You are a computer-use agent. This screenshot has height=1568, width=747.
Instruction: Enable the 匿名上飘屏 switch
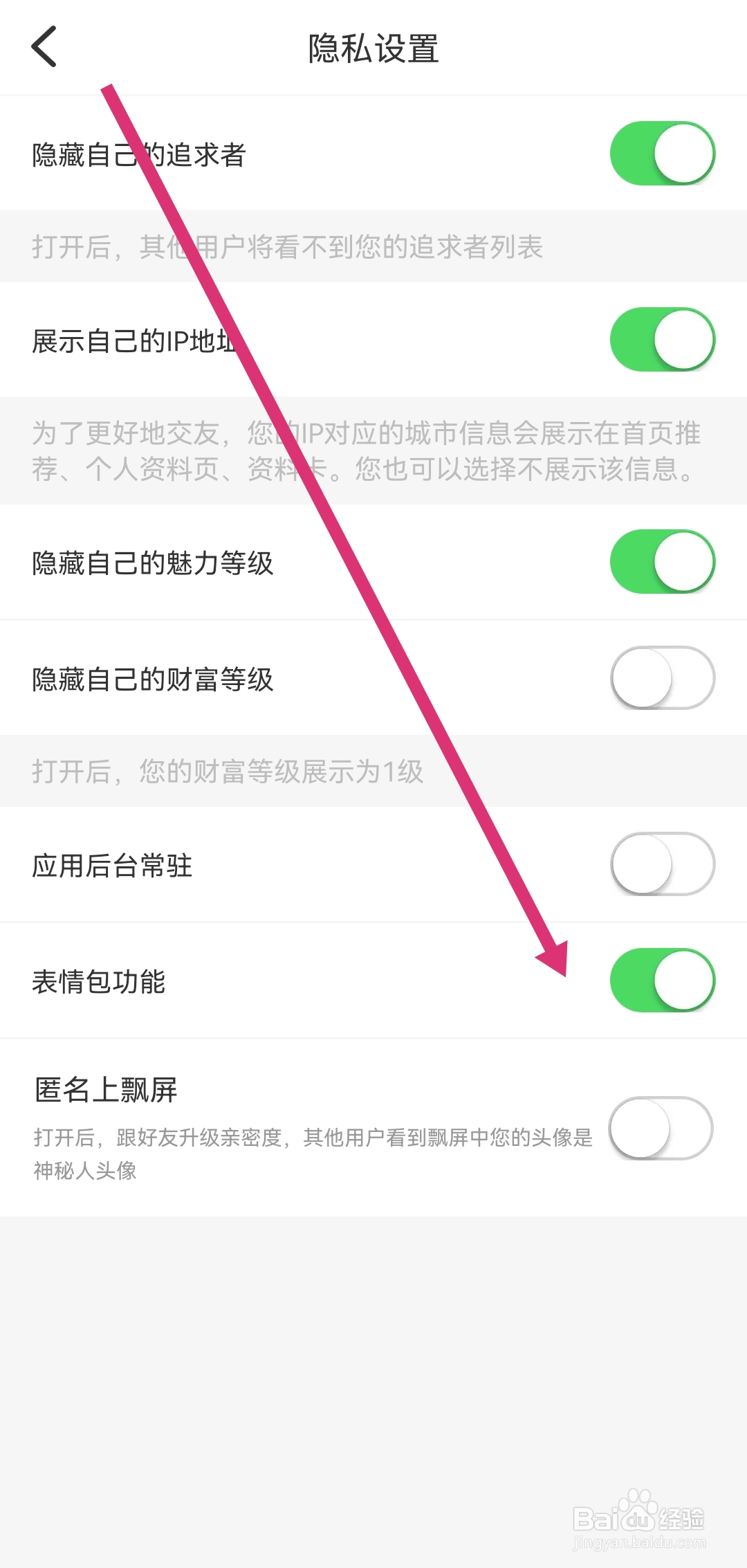[661, 1128]
